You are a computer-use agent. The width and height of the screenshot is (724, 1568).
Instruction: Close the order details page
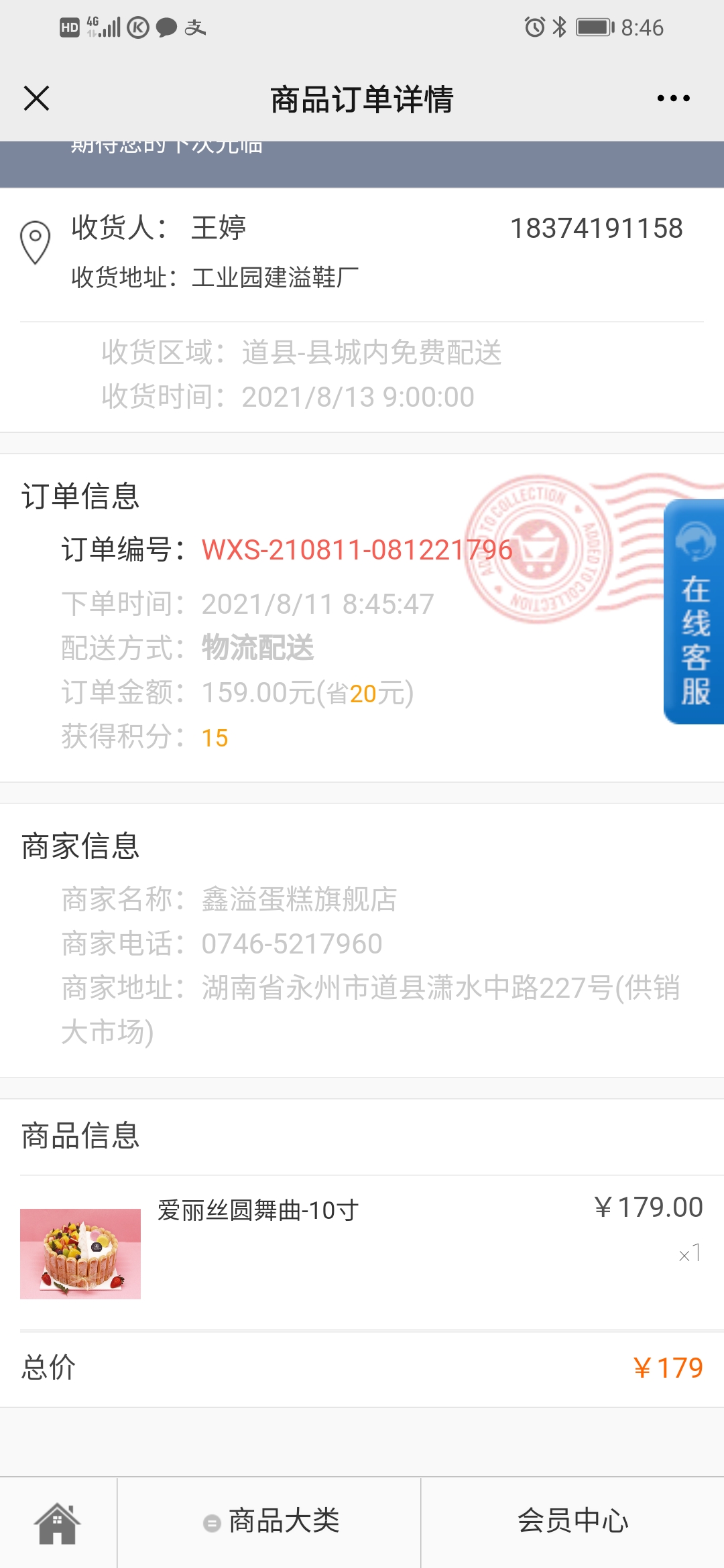36,99
